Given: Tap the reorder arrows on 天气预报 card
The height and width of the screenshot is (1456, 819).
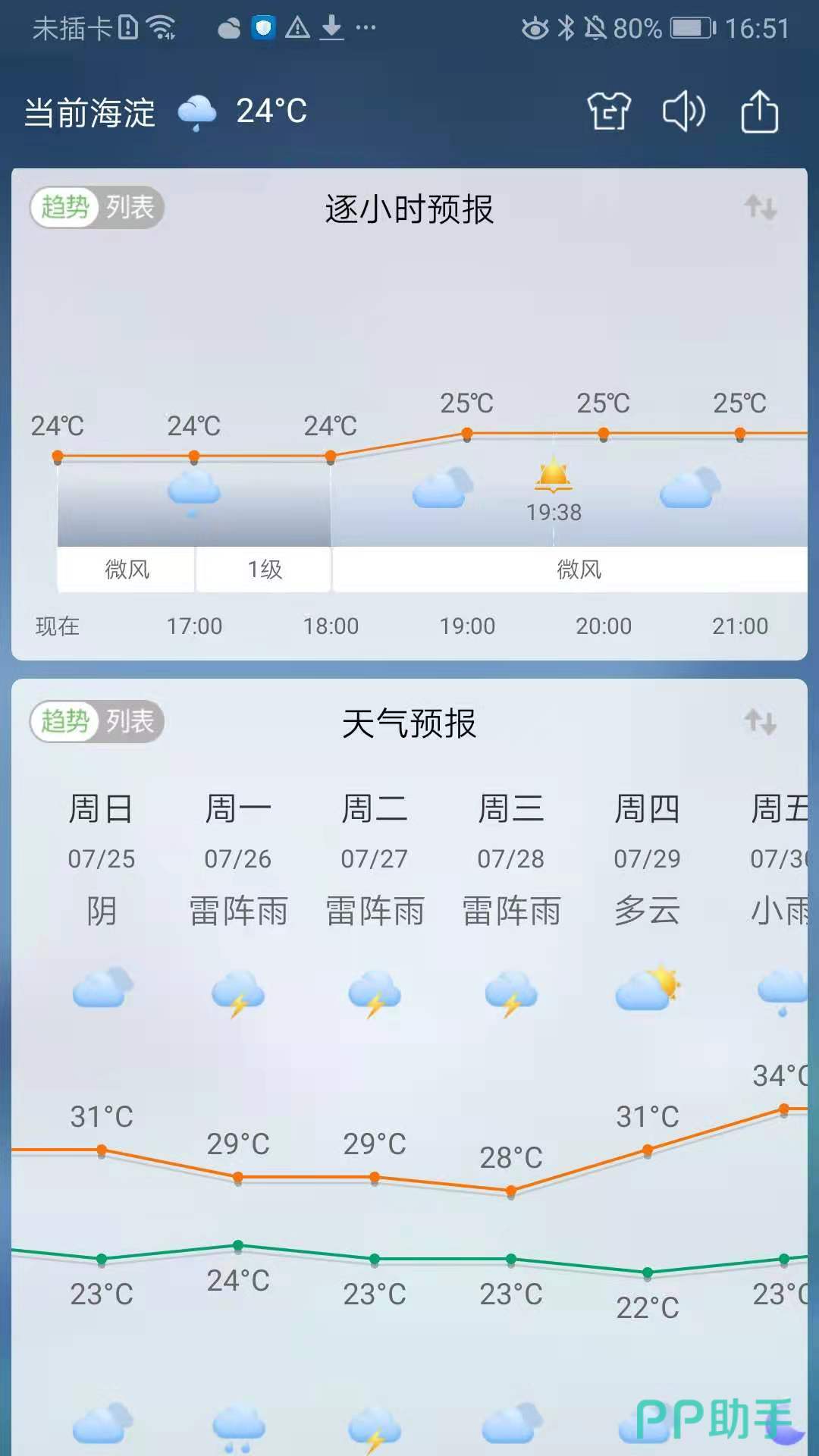Looking at the screenshot, I should [761, 722].
